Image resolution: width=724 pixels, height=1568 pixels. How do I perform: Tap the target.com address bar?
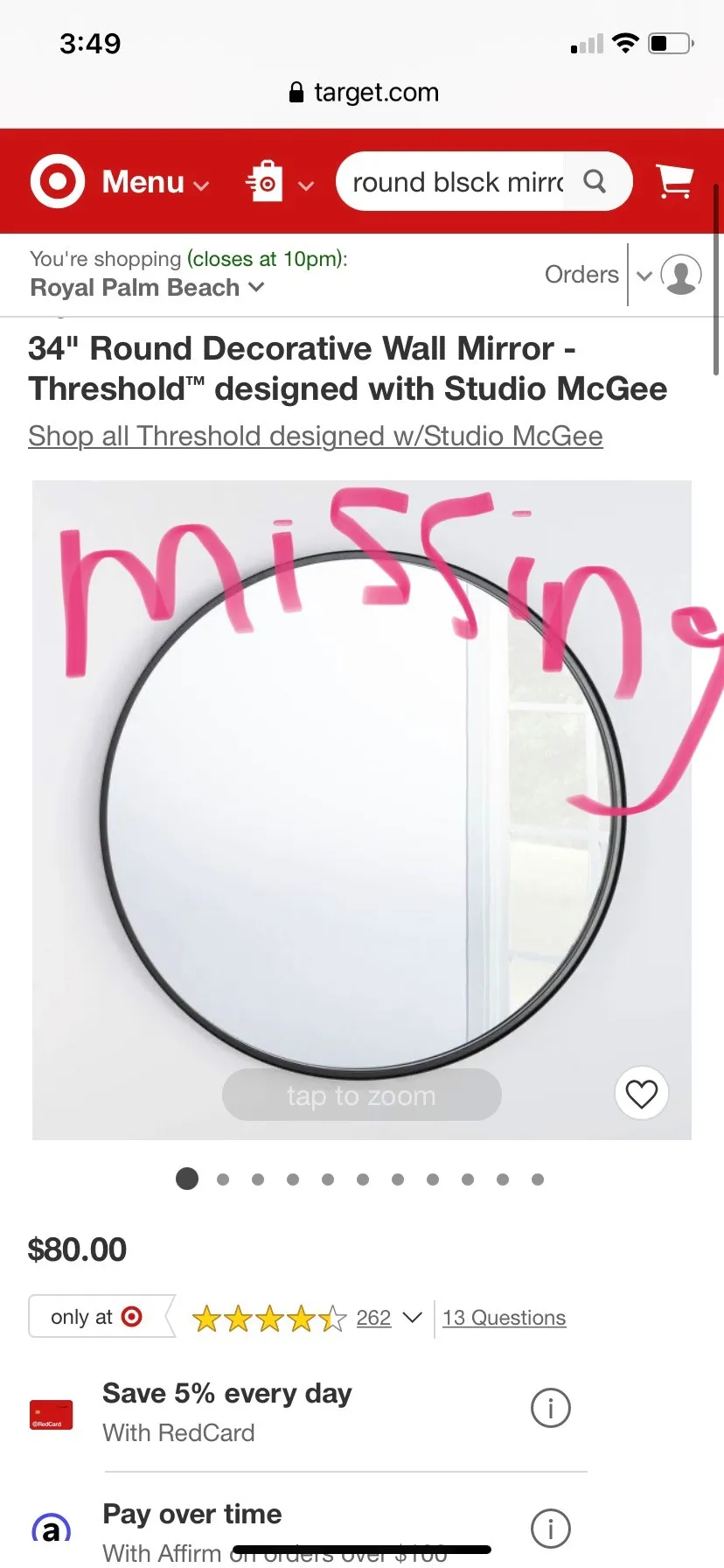pyautogui.click(x=362, y=92)
